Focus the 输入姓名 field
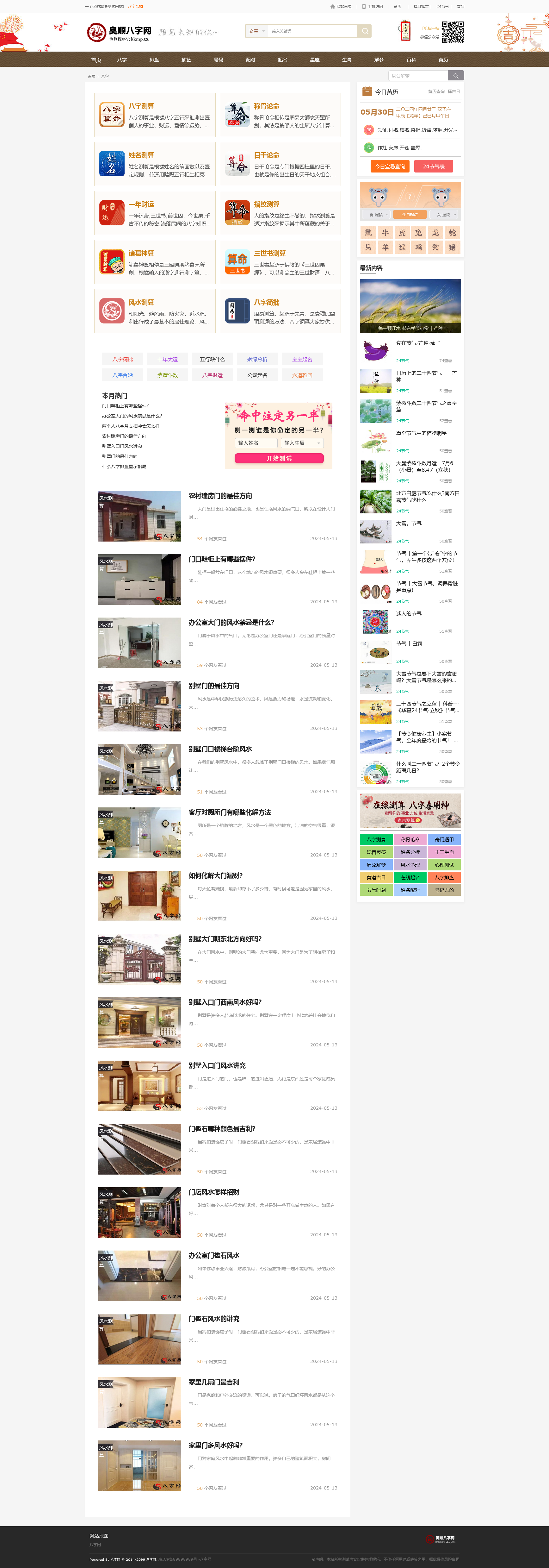This screenshot has width=549, height=1568. pos(256,443)
